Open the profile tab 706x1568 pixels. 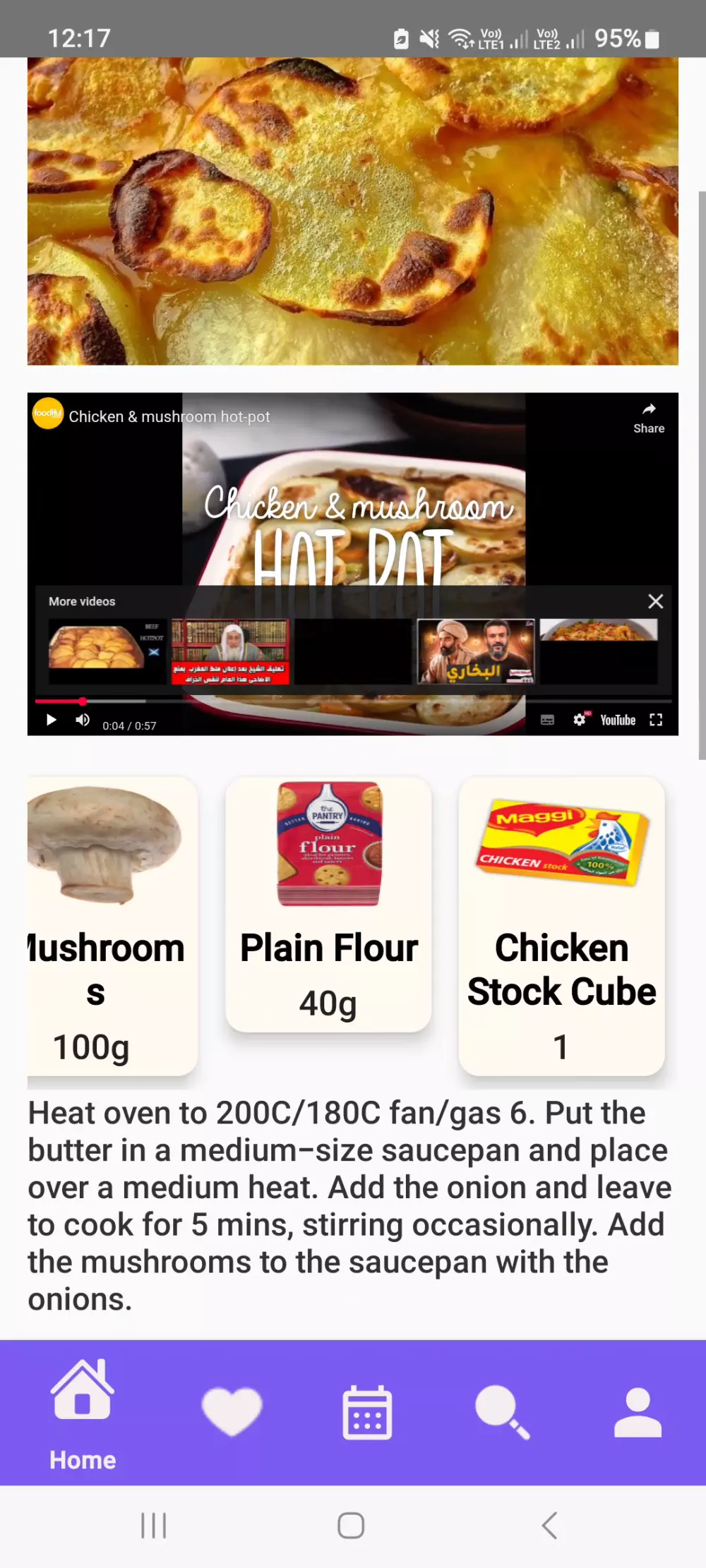tap(638, 1411)
